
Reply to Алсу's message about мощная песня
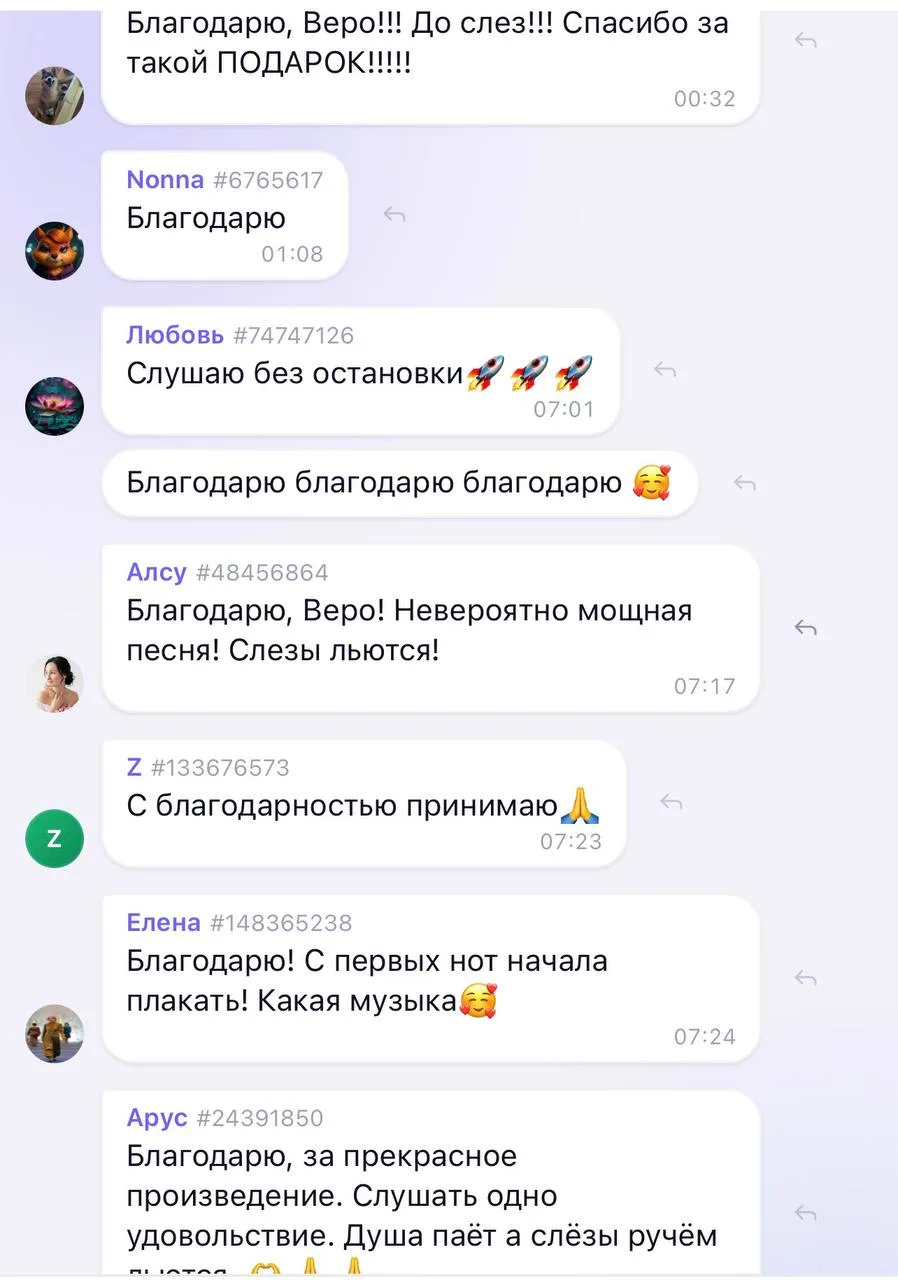point(806,627)
